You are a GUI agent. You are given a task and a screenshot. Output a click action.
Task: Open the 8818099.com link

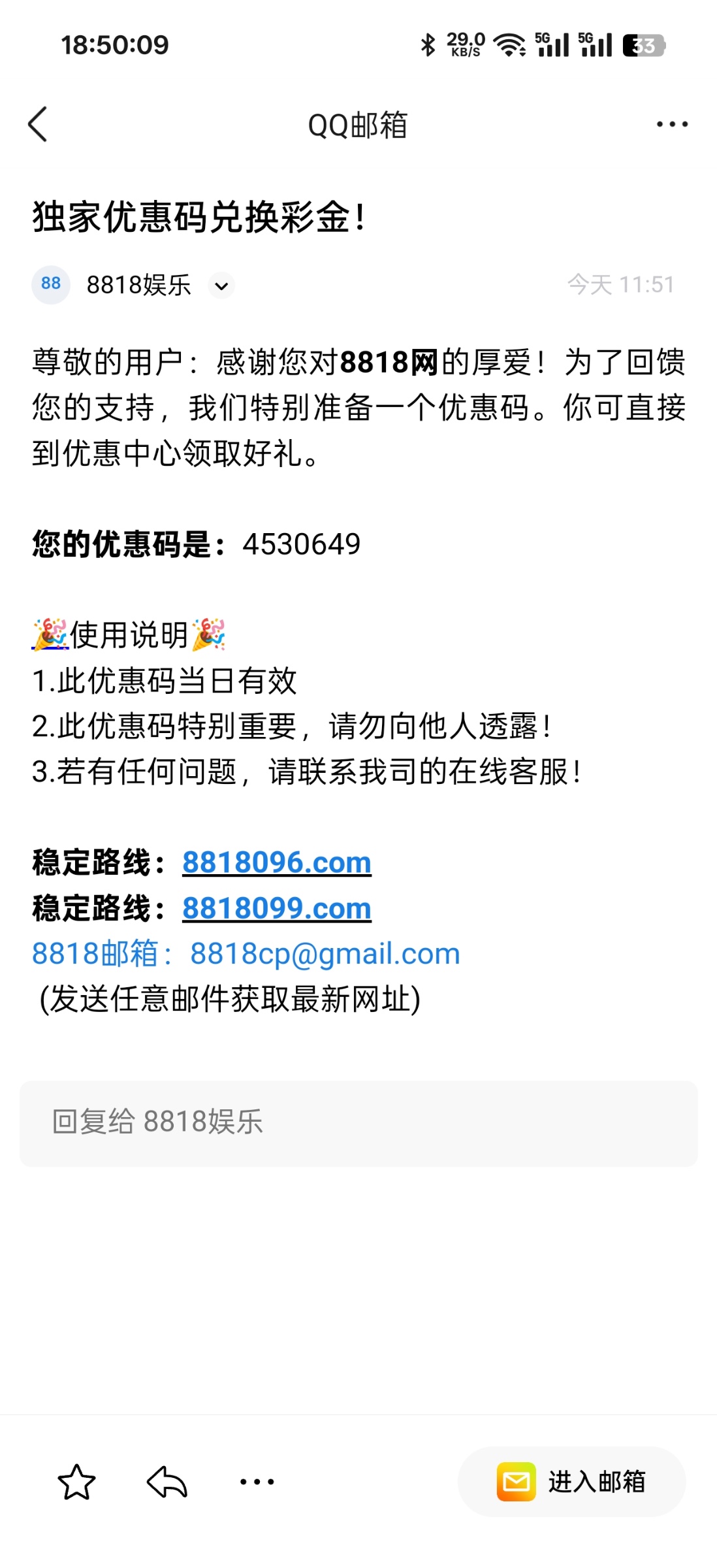click(277, 908)
